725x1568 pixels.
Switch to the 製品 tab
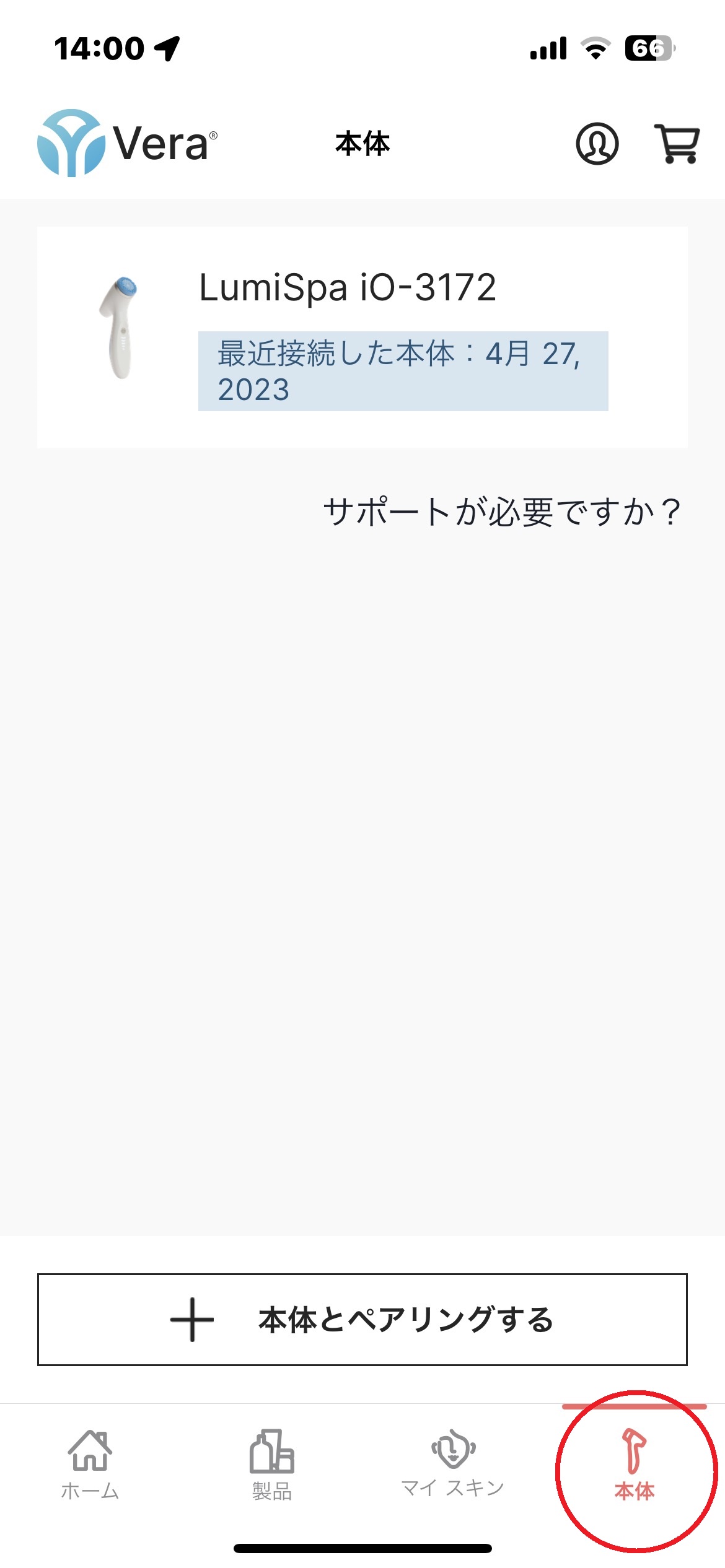(x=271, y=1465)
